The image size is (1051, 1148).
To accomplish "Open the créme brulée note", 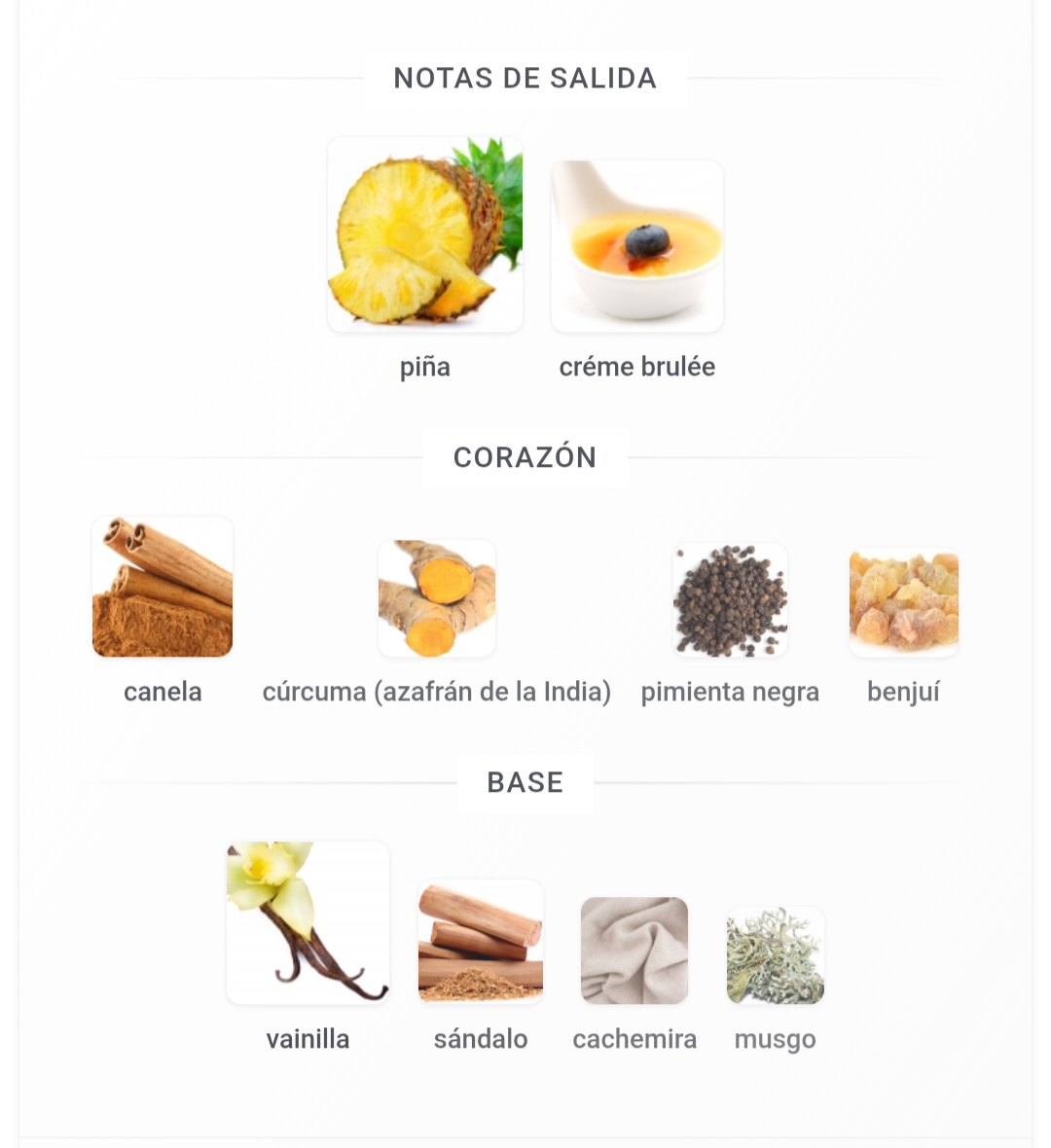I will click(x=637, y=247).
